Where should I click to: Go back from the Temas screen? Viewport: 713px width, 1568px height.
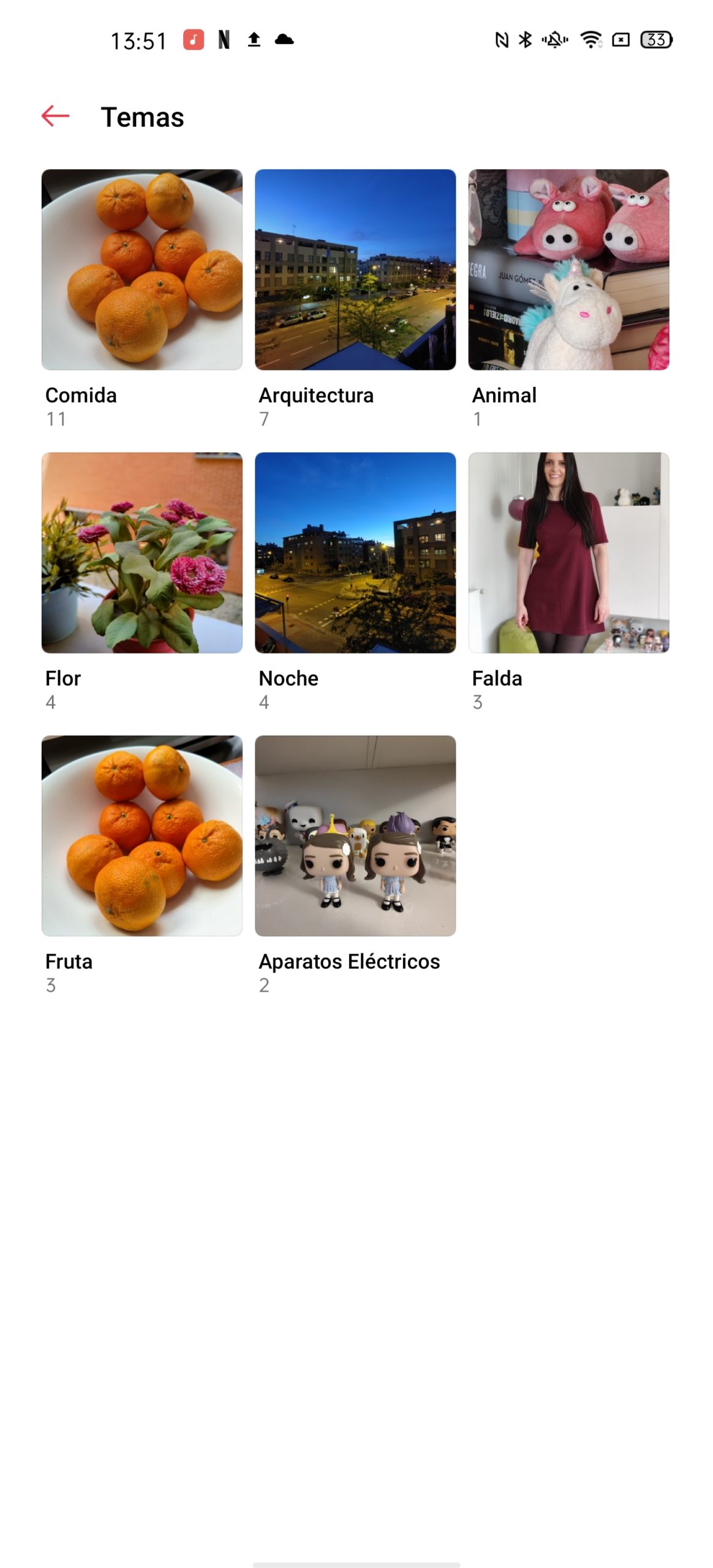[x=55, y=116]
